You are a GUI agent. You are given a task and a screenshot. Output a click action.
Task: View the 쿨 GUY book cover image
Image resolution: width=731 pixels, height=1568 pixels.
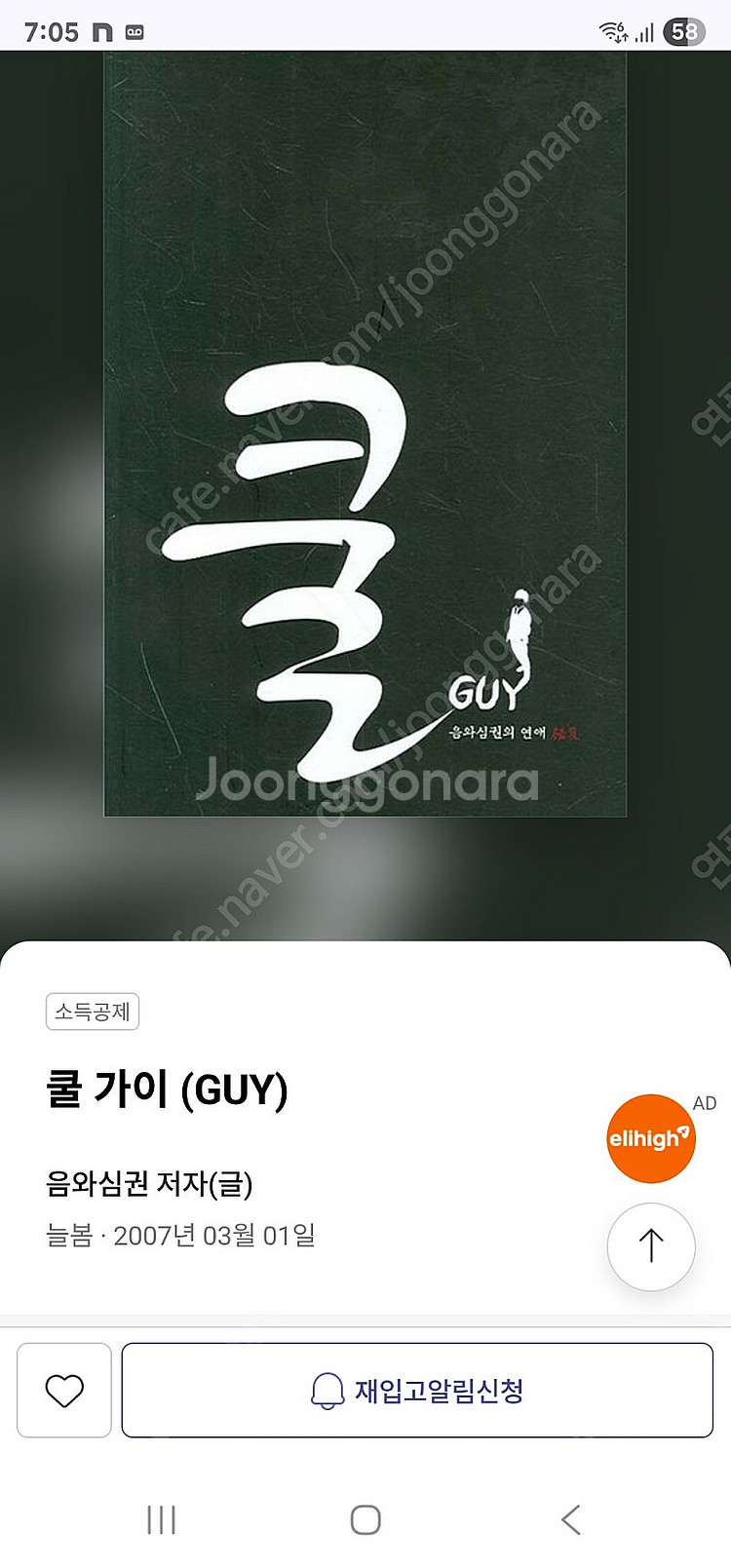[365, 434]
